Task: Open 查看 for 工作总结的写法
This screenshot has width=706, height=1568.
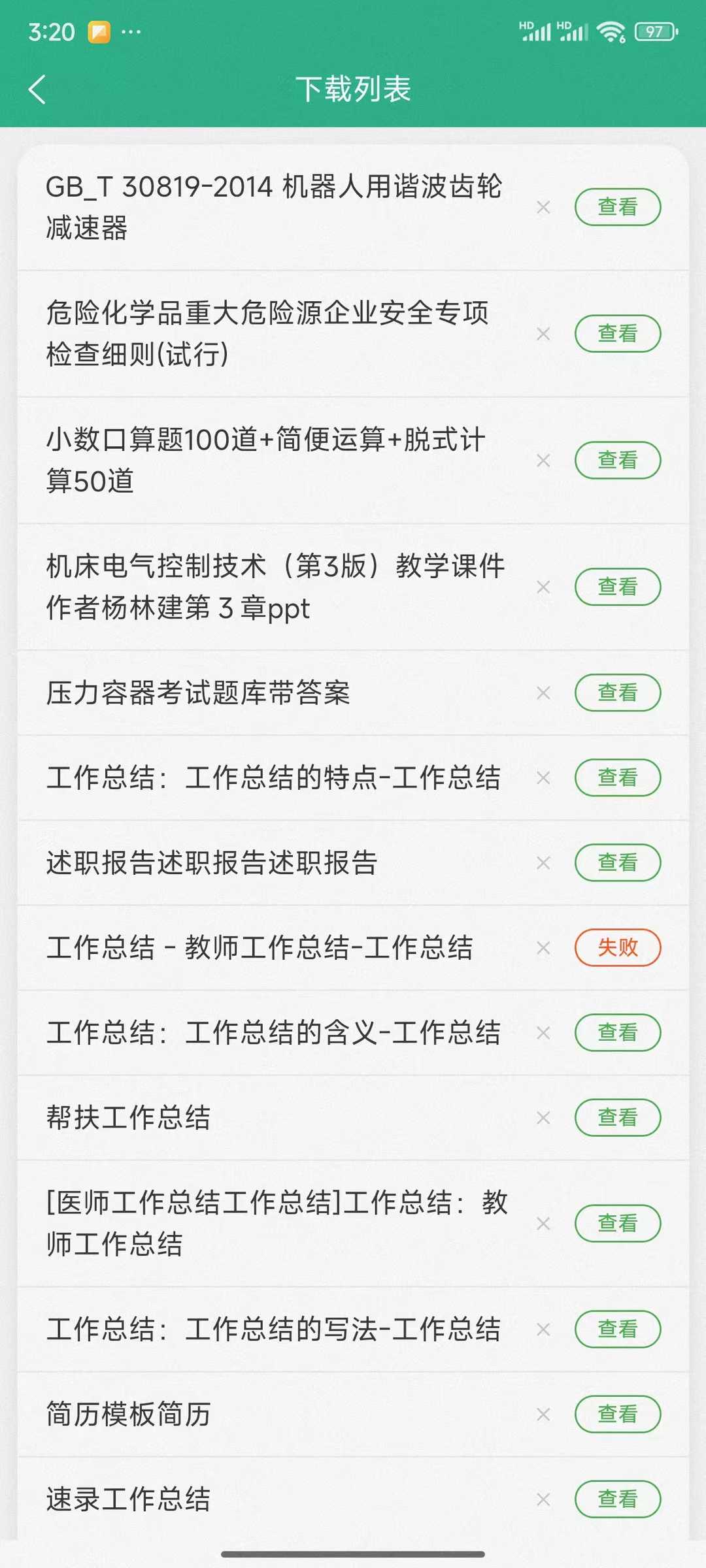Action: click(617, 1329)
